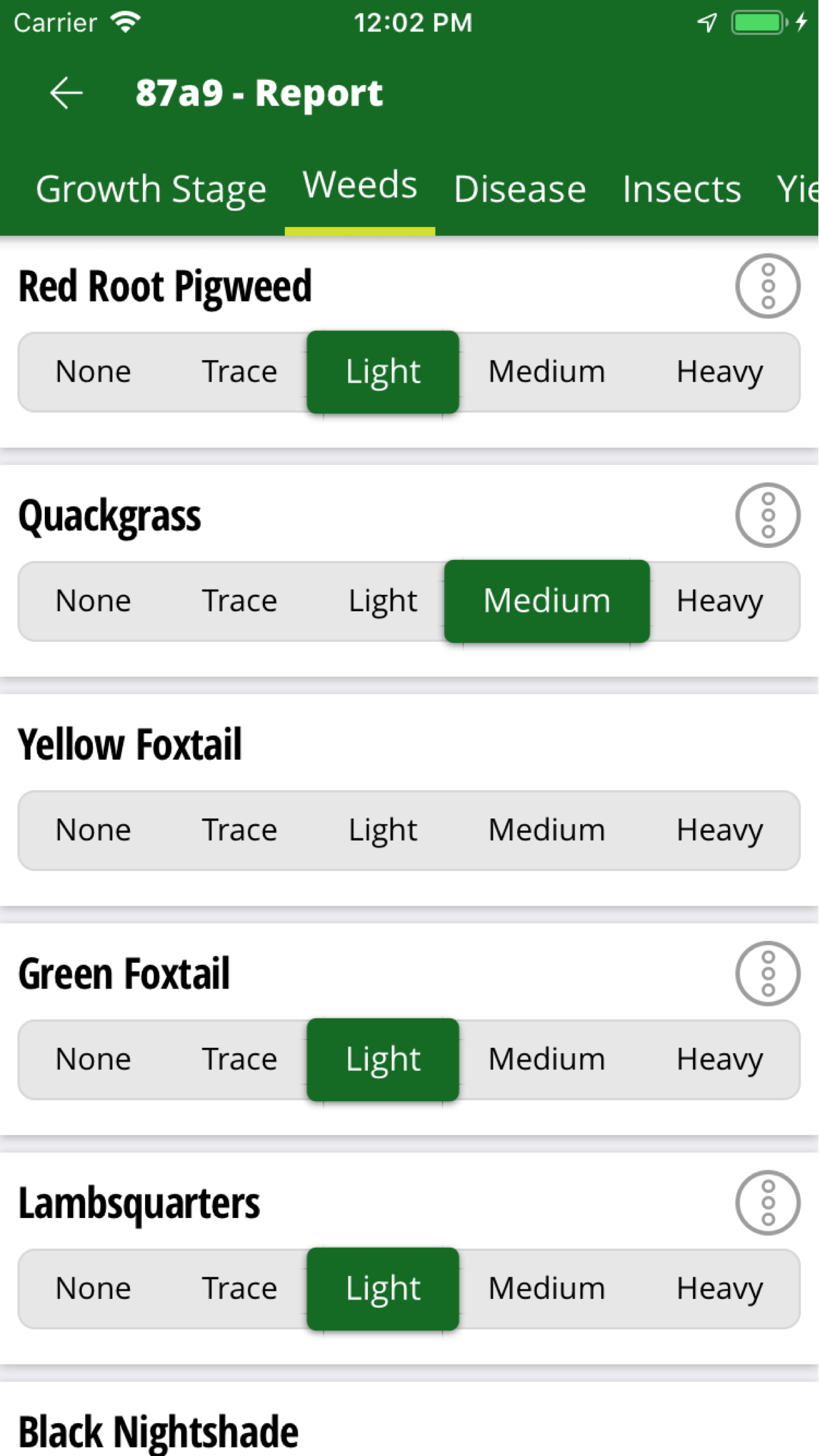Image resolution: width=819 pixels, height=1456 pixels.
Task: Set Green Foxtail to Trace
Action: click(x=239, y=1059)
